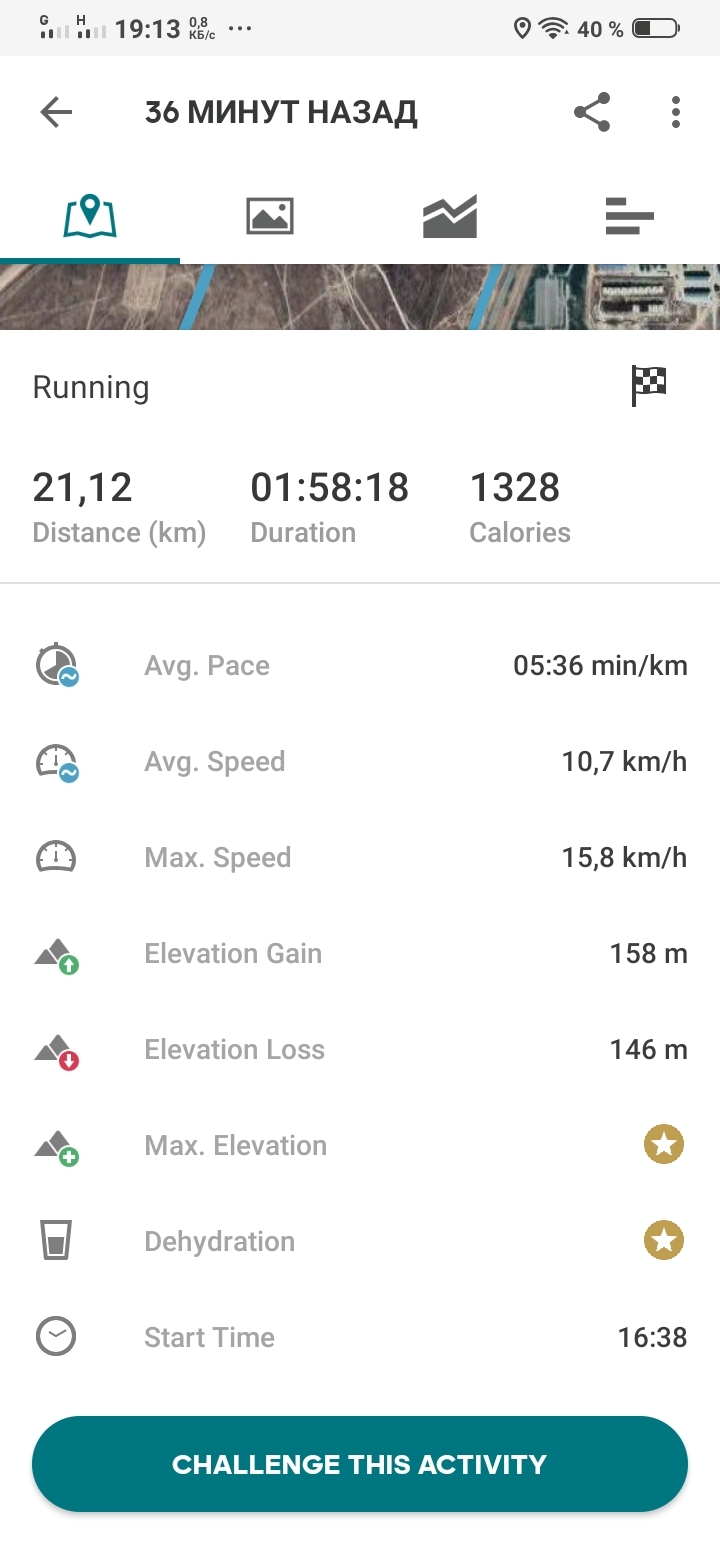Tap the checkered flag icon

[x=648, y=386]
